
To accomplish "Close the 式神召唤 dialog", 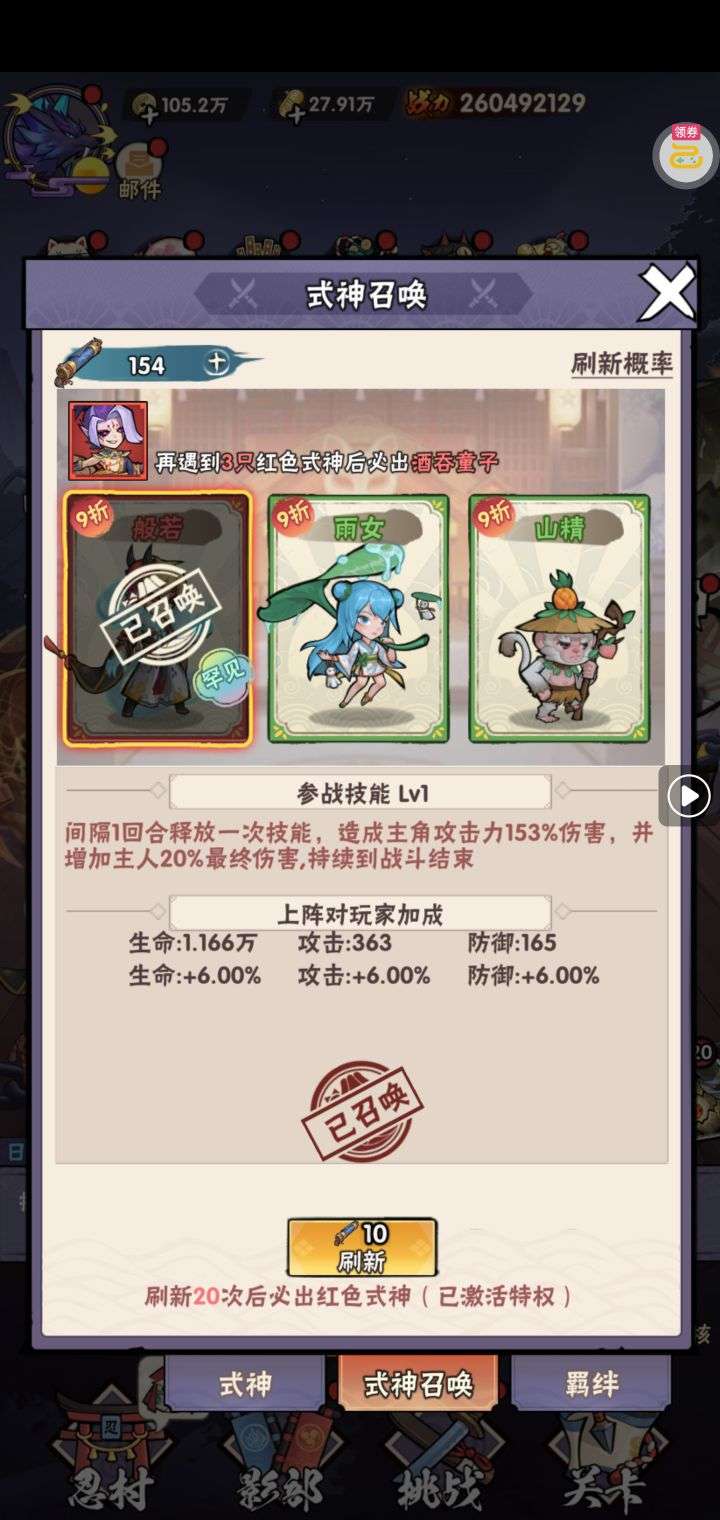I will pos(667,293).
